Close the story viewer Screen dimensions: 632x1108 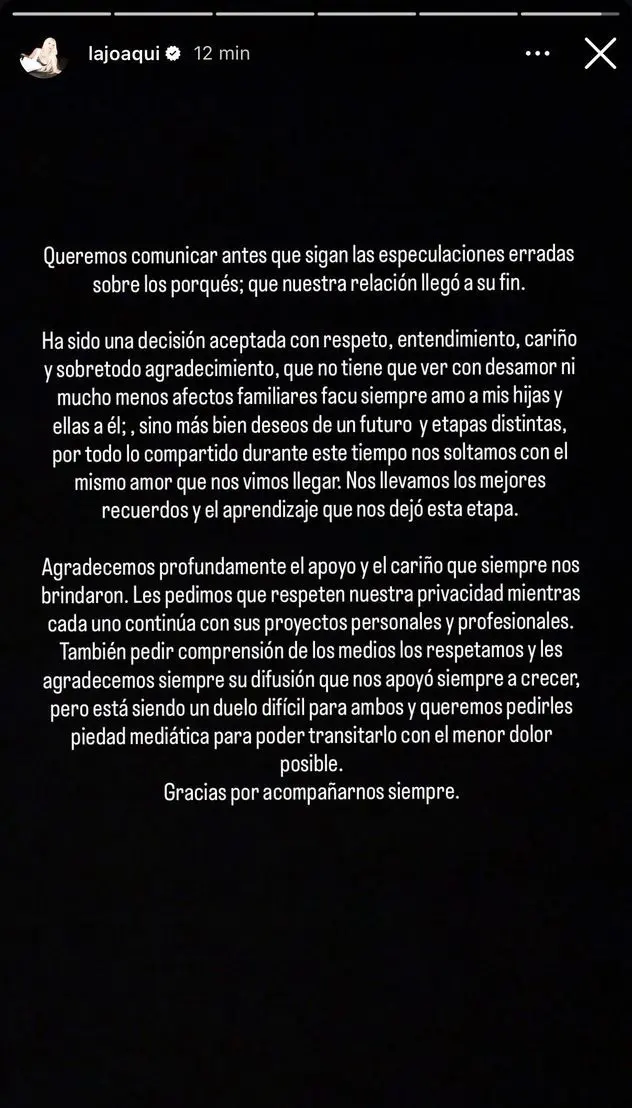point(600,54)
